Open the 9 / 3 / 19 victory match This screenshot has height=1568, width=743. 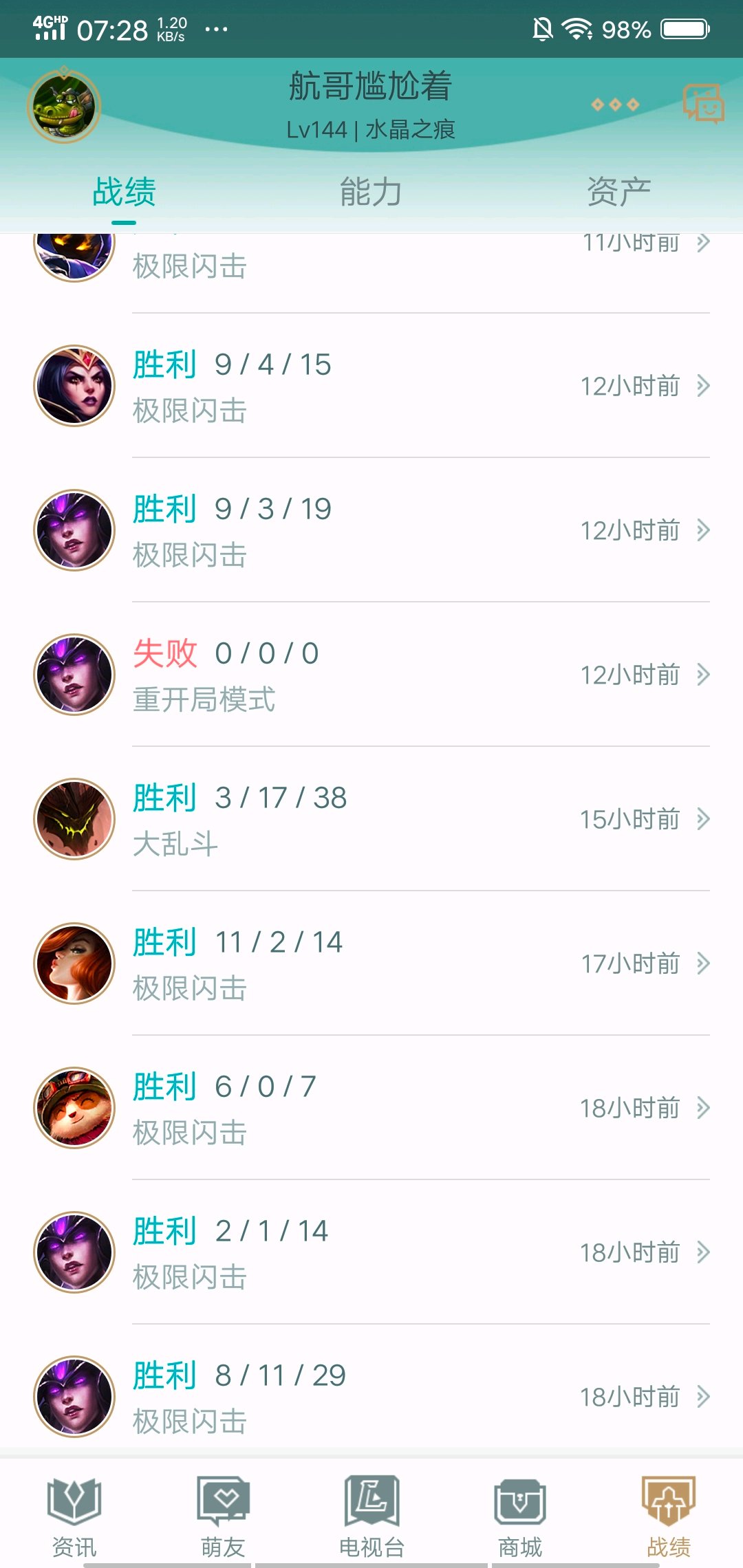[371, 530]
